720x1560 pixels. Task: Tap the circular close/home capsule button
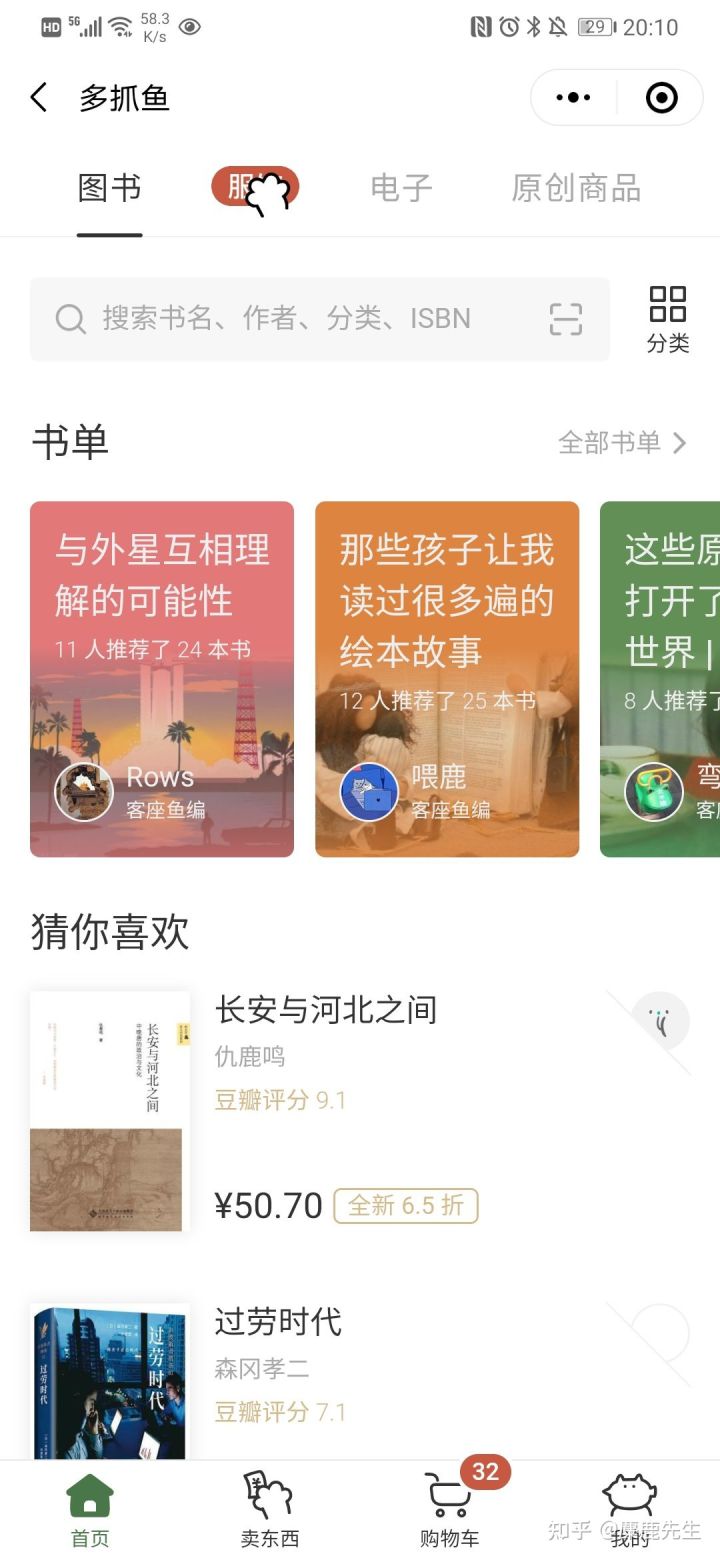[x=662, y=97]
